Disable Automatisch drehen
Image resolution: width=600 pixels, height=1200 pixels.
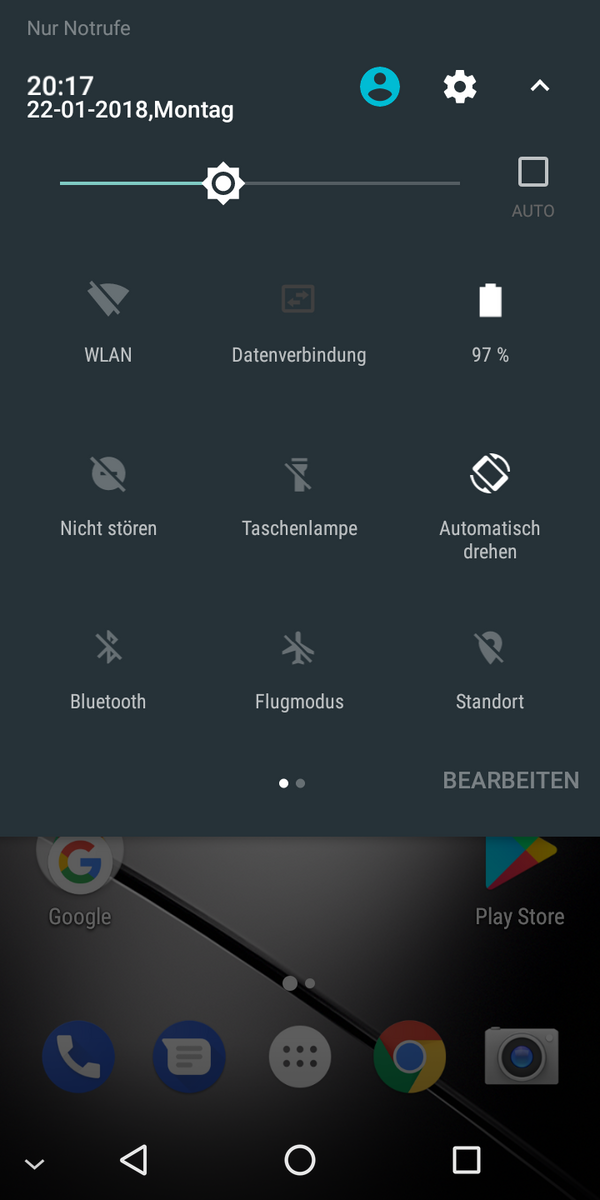pyautogui.click(x=490, y=474)
